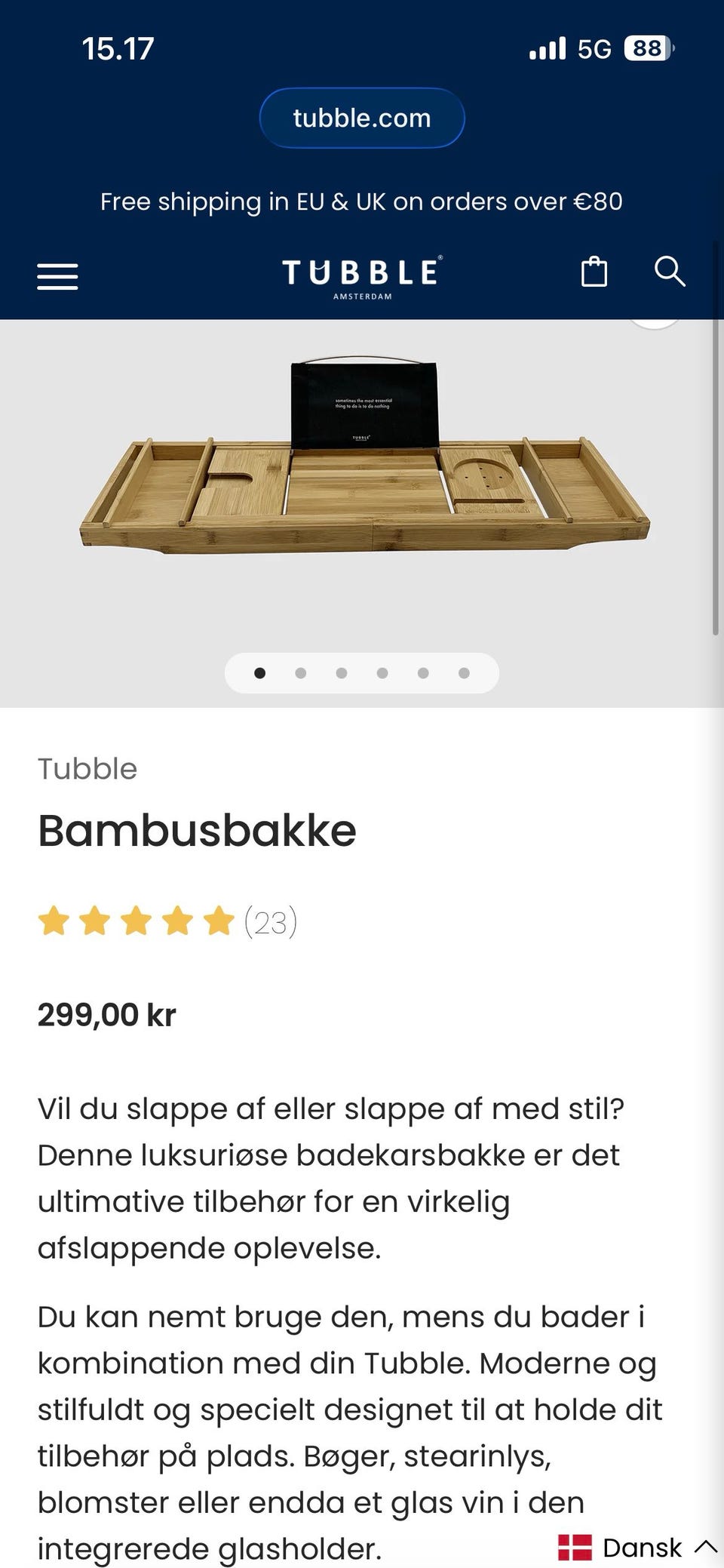
Task: Open the shopping bag
Action: point(594,273)
